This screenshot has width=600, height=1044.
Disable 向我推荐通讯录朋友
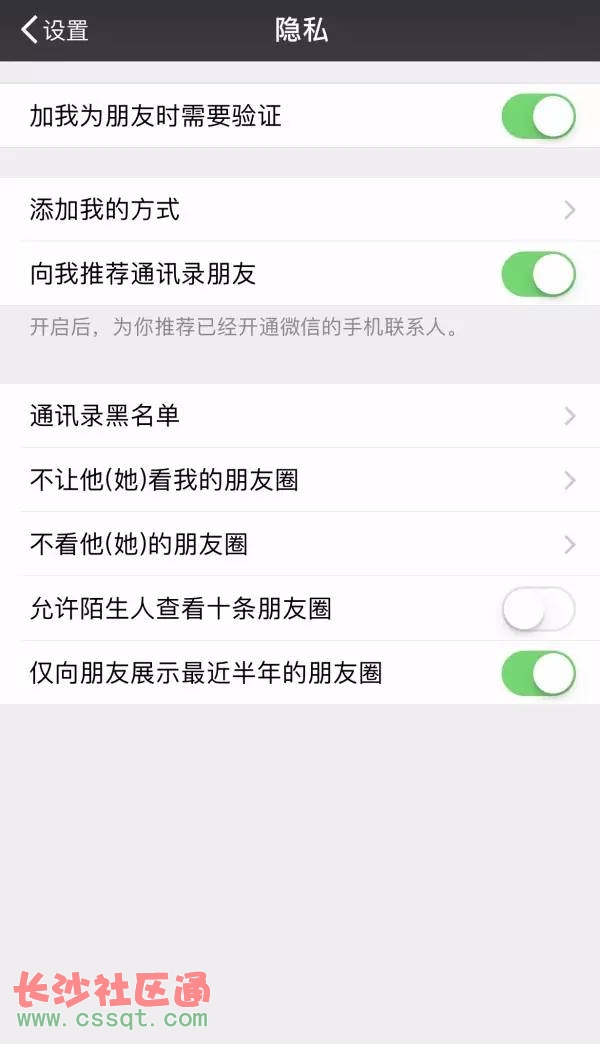point(538,274)
